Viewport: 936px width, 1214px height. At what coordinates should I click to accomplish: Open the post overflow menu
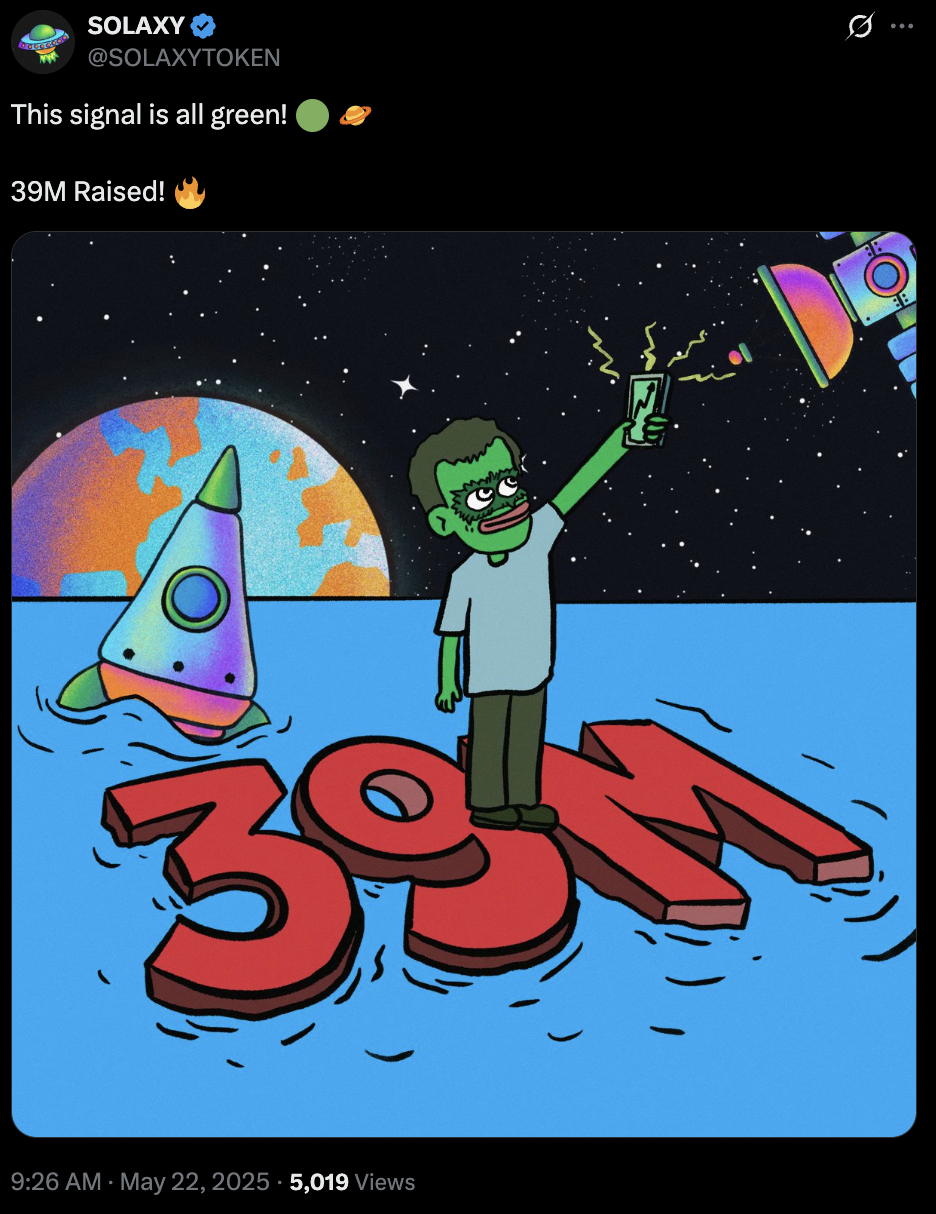(902, 26)
